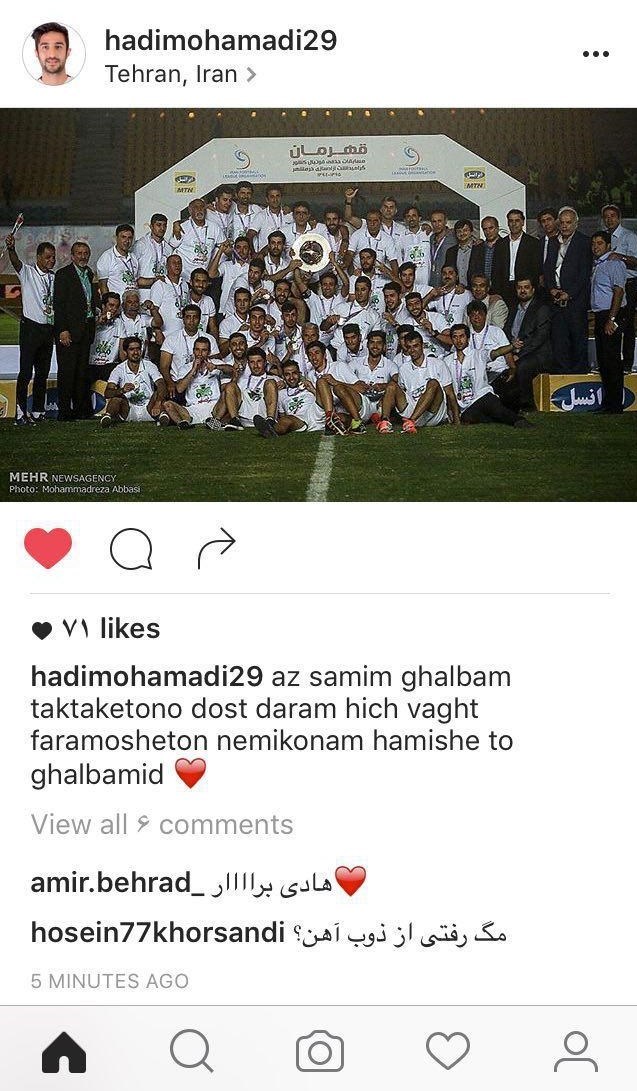Open the hadimohamadi29 username in post header

pyautogui.click(x=220, y=40)
